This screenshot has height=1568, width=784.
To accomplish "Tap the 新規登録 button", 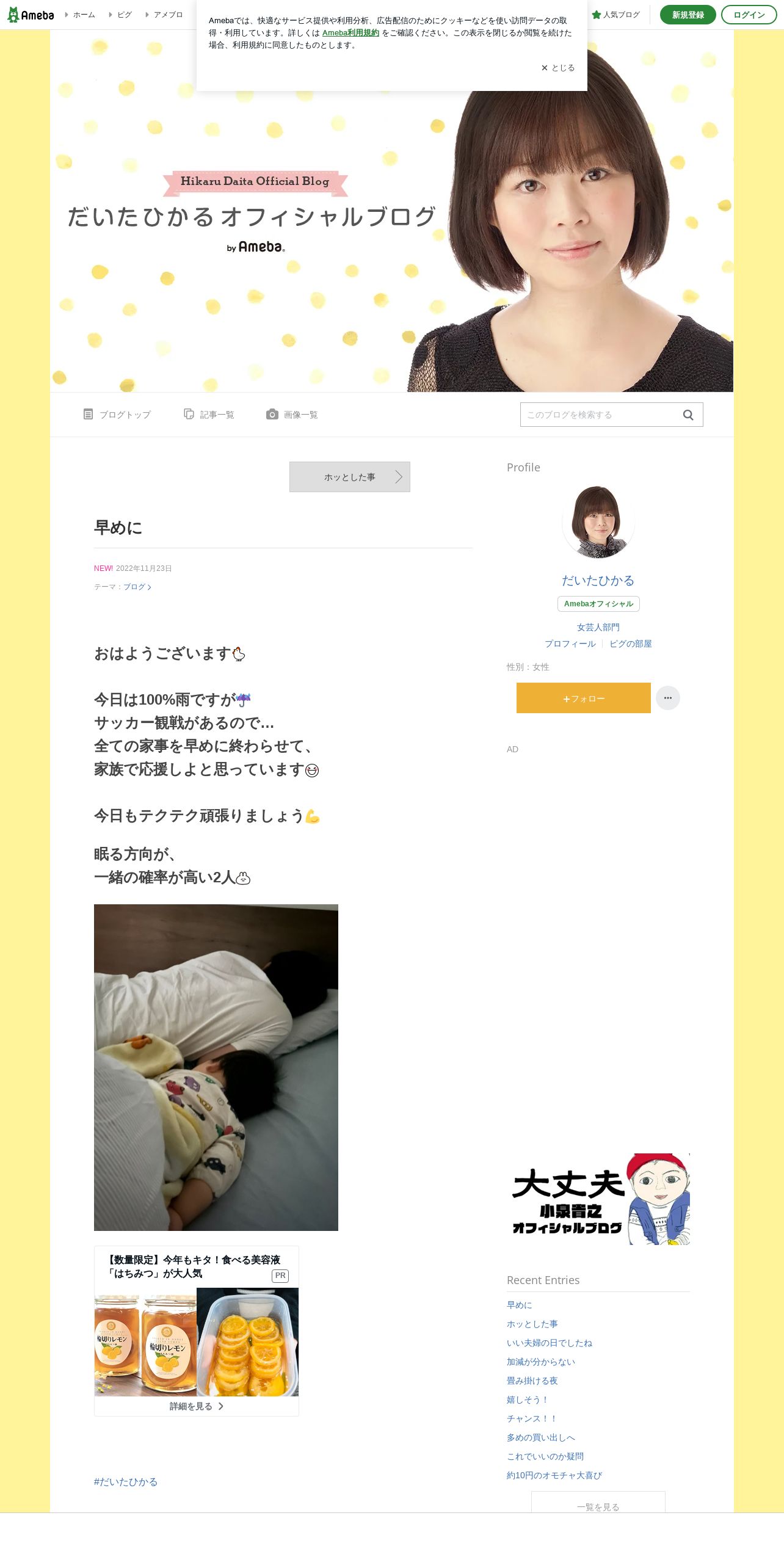I will [688, 15].
